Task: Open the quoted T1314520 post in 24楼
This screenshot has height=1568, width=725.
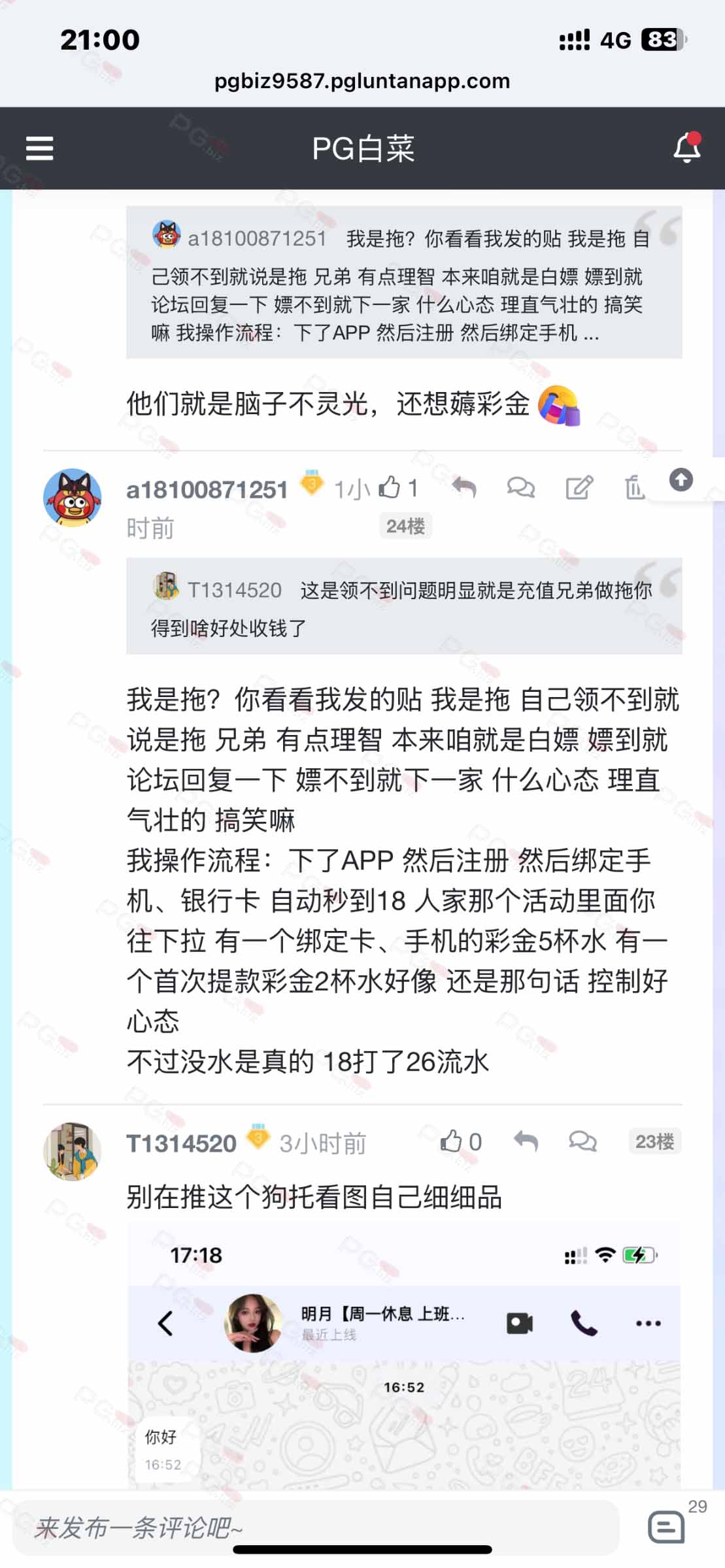Action: pyautogui.click(x=403, y=606)
